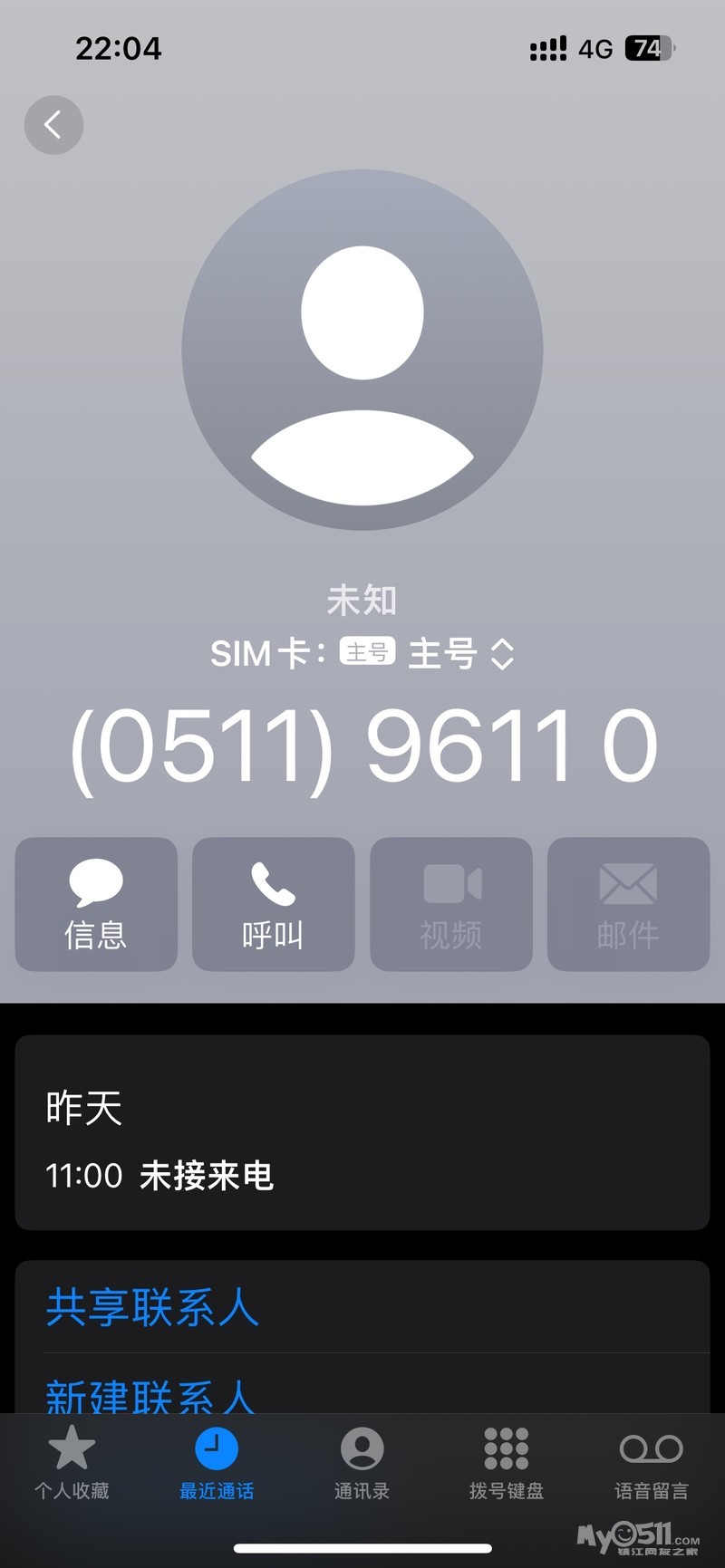Go back using the arrow button
Viewport: 725px width, 1568px height.
[x=53, y=124]
